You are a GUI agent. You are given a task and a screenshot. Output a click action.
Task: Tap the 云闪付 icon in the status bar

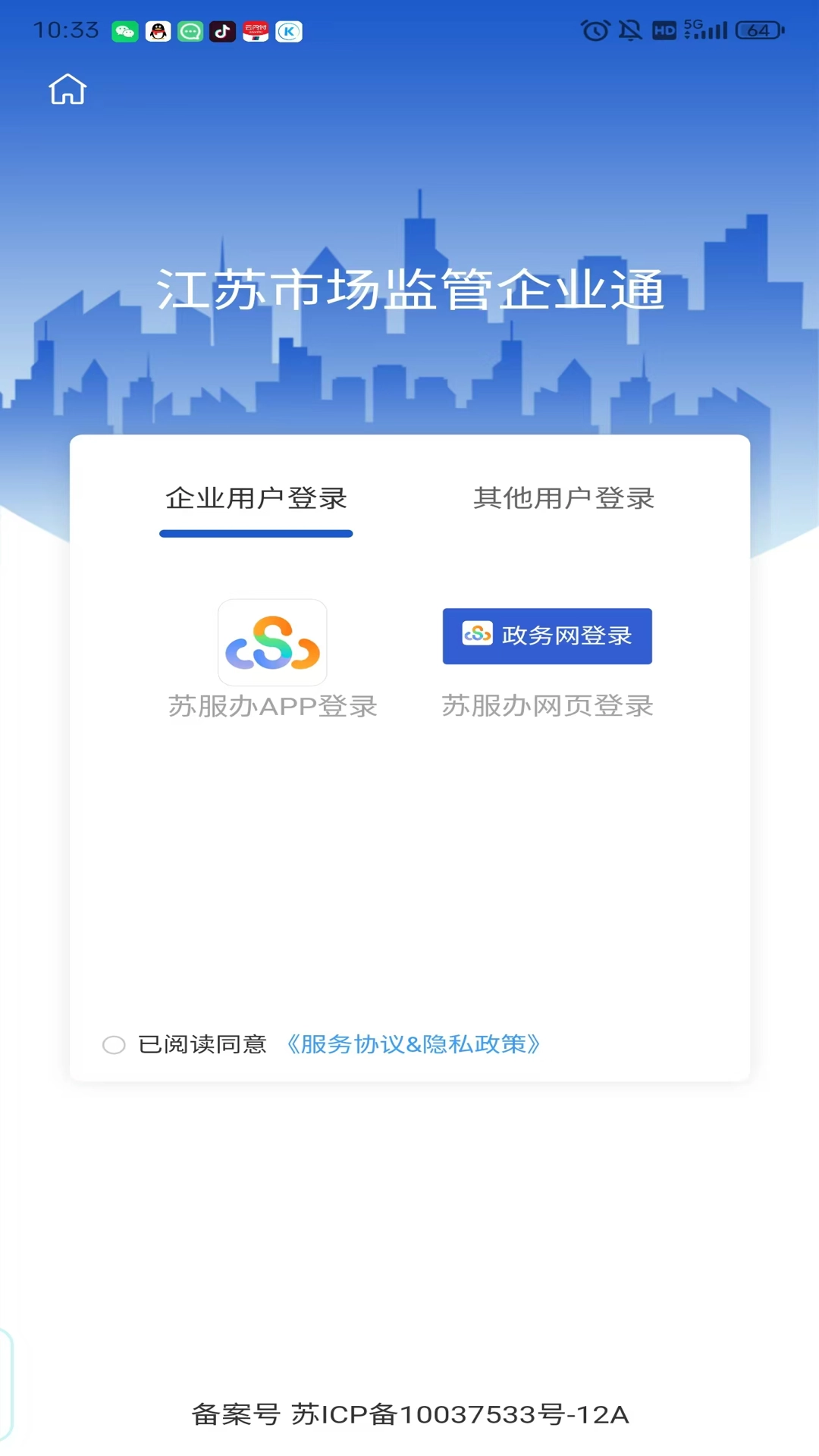point(256,32)
